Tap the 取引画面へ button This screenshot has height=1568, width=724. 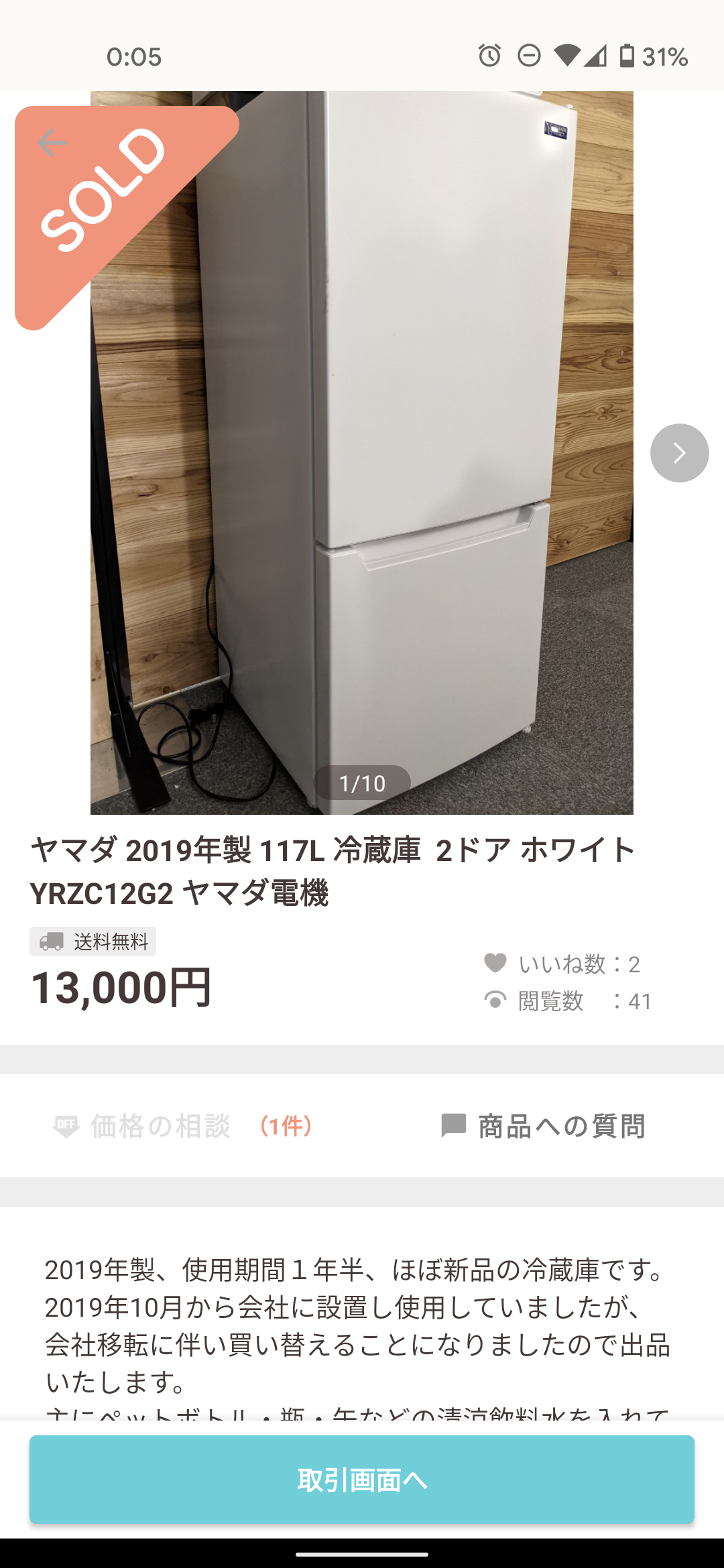pyautogui.click(x=362, y=1480)
